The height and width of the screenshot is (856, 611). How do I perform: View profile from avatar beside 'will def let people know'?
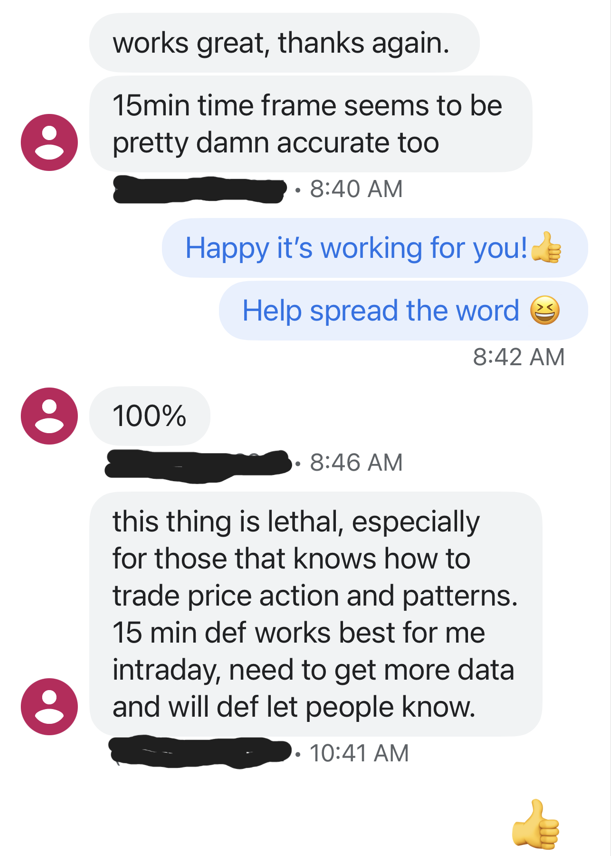coord(49,707)
